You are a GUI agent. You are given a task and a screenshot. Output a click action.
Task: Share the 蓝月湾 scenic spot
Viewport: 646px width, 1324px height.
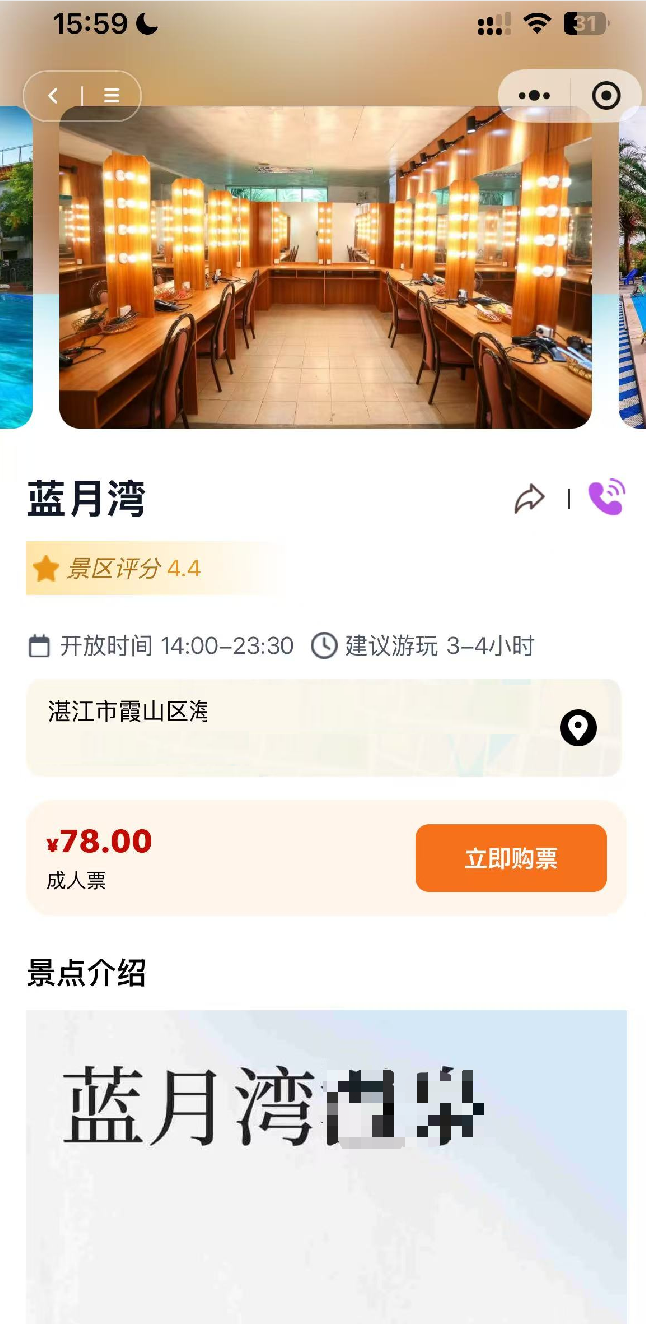point(529,499)
